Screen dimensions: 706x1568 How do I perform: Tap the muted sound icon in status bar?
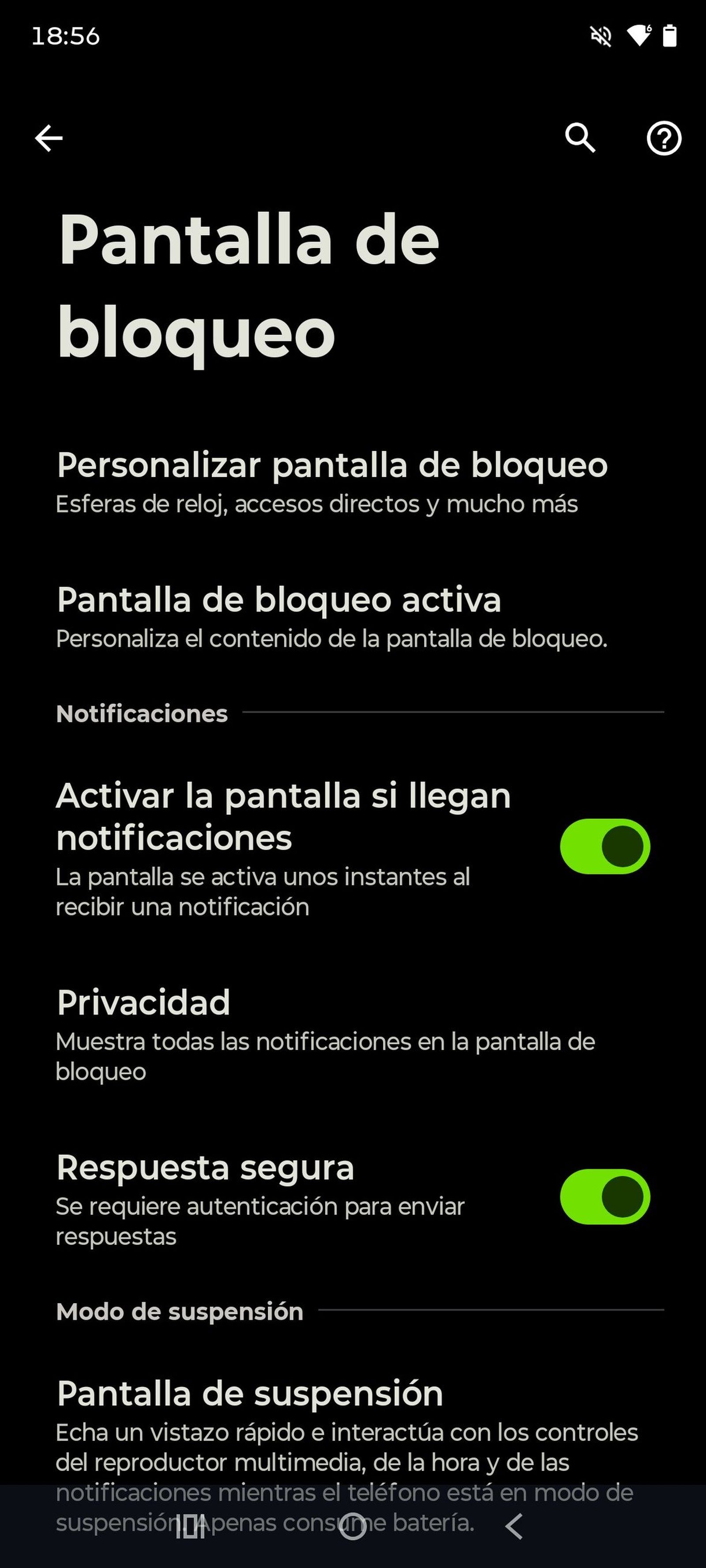[600, 36]
